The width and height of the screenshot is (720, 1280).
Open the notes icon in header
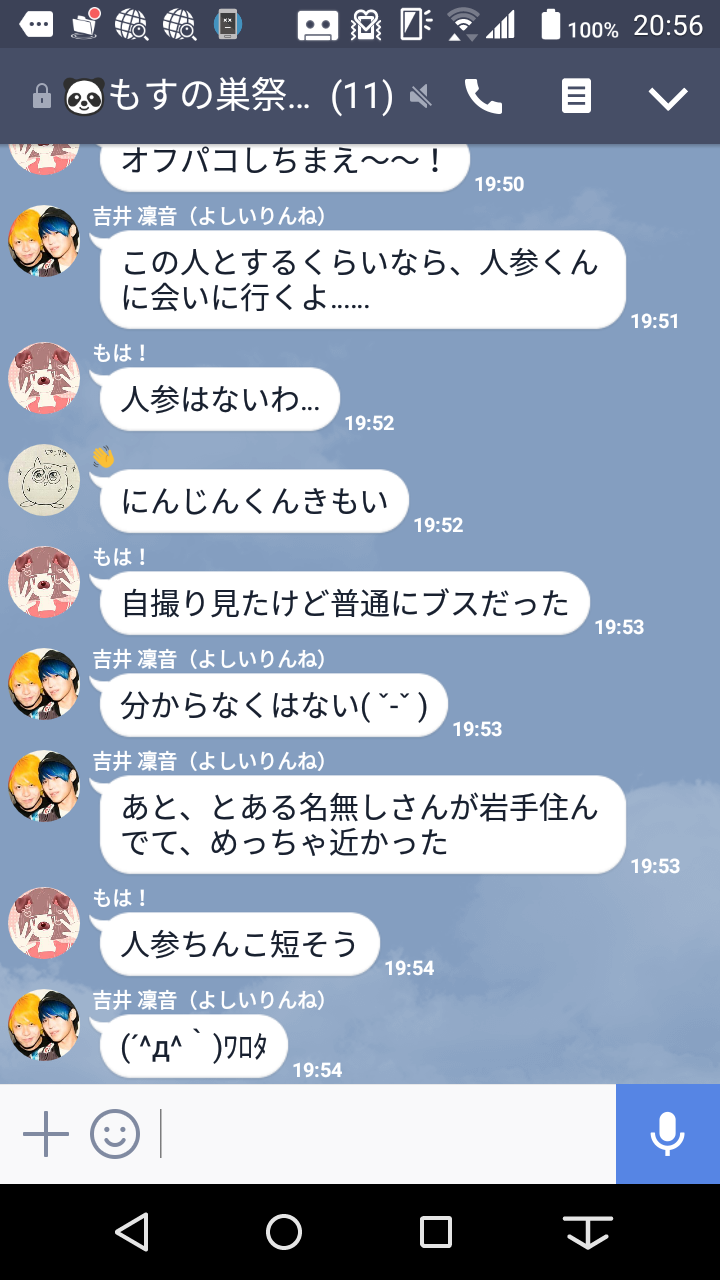tap(576, 97)
